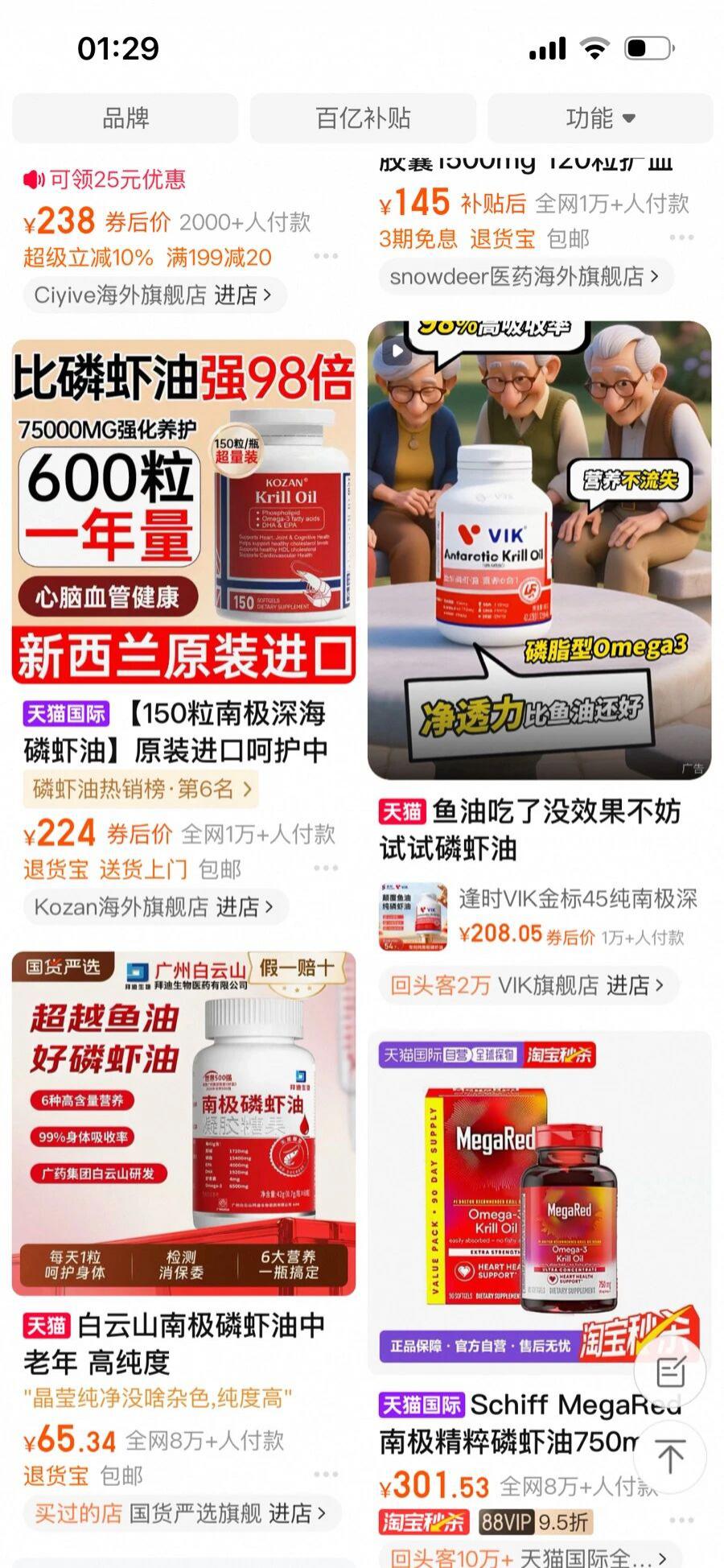Open more options for snowdeer product
Image resolution: width=724 pixels, height=1568 pixels.
pos(681,237)
